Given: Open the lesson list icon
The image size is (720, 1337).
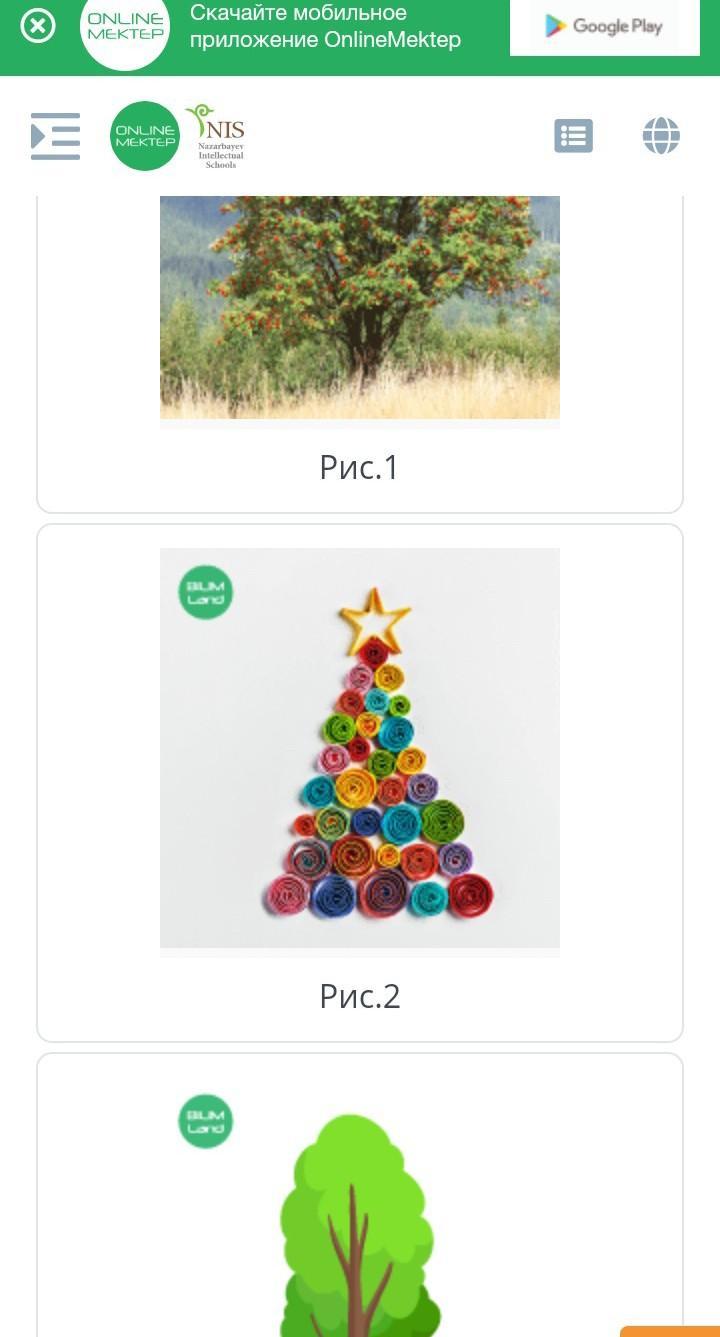Looking at the screenshot, I should tap(573, 136).
